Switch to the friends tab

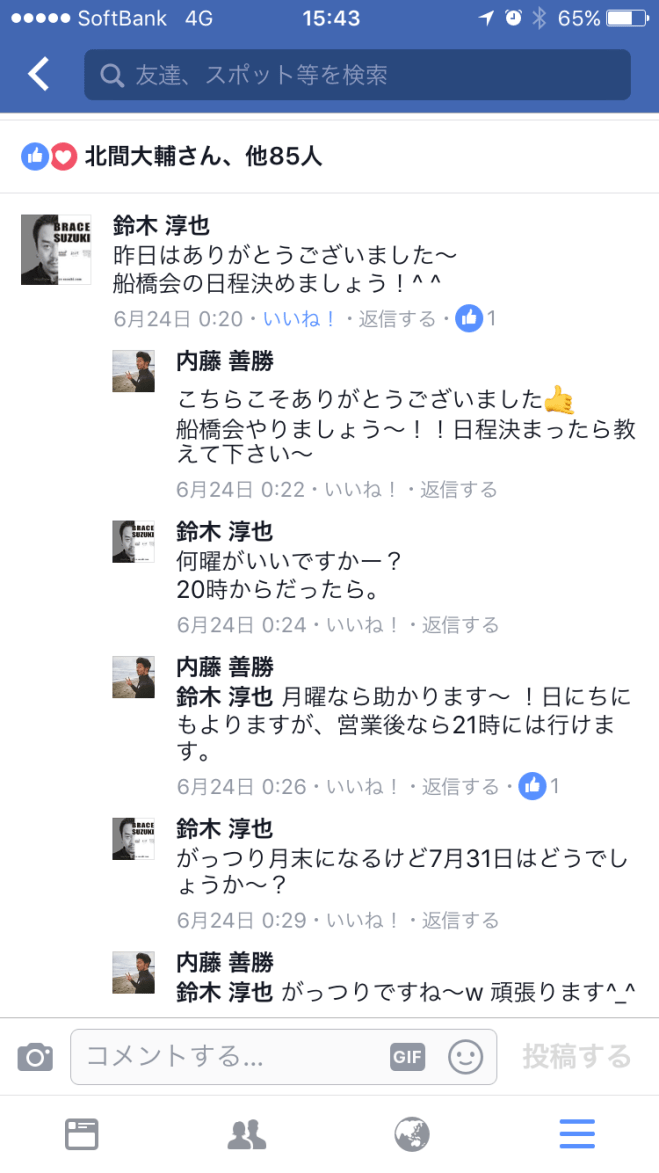tap(246, 1134)
